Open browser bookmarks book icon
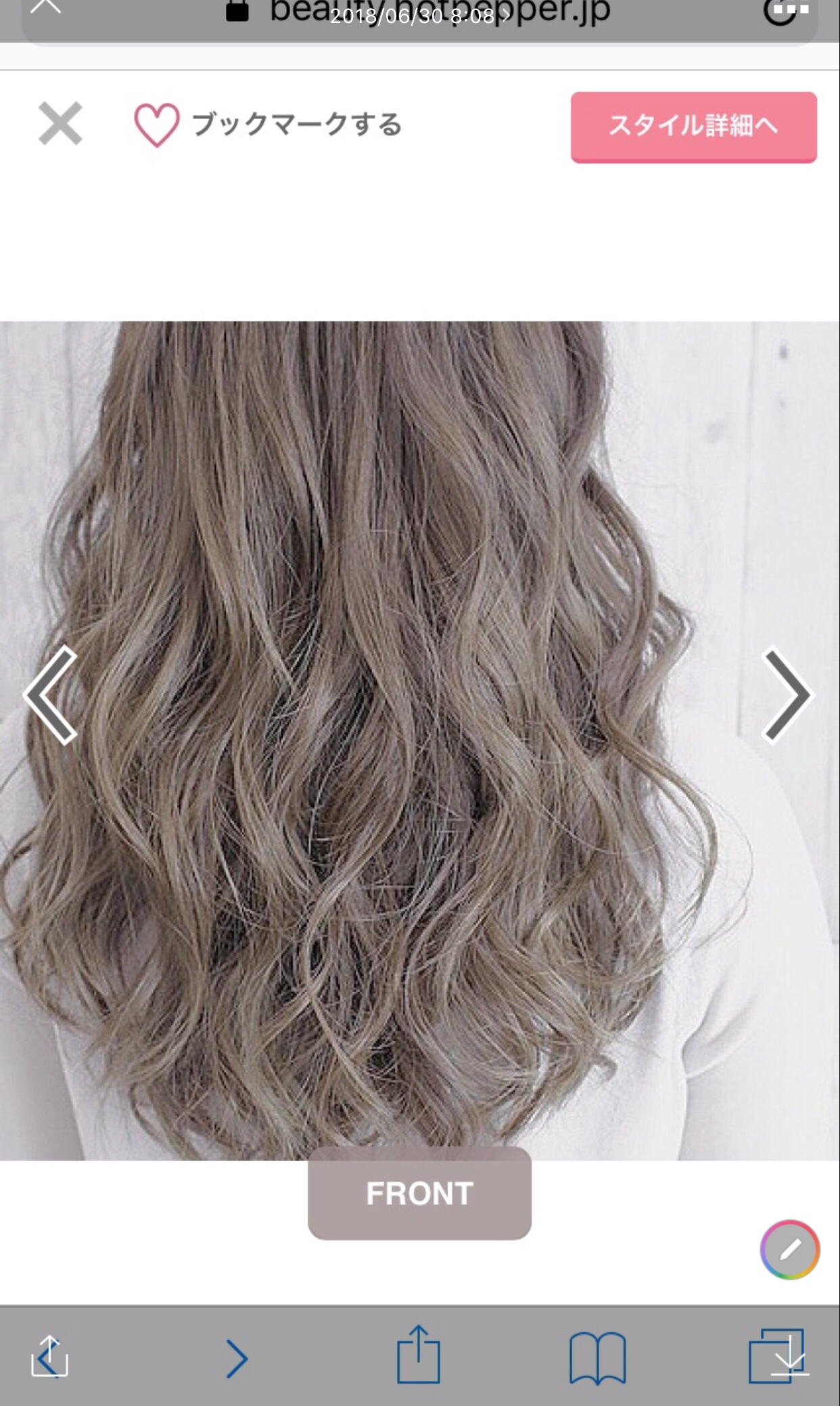Image resolution: width=840 pixels, height=1406 pixels. [597, 1358]
